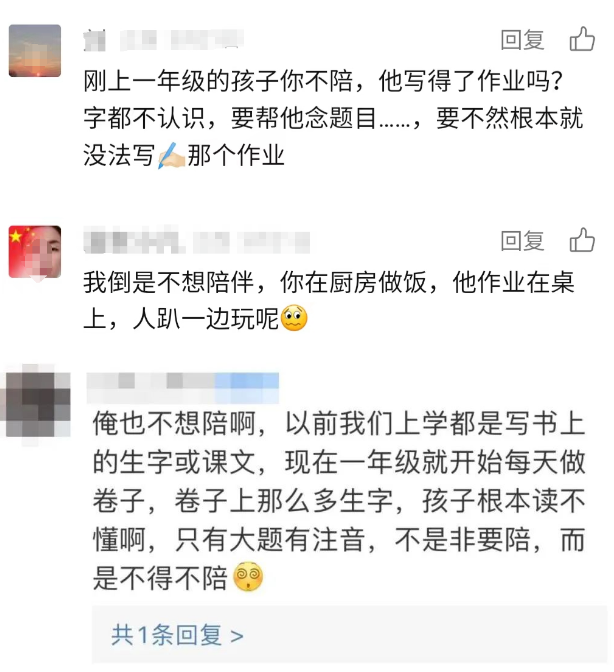
Task: Expand the 共1条回复 replies link
Action: 177,634
